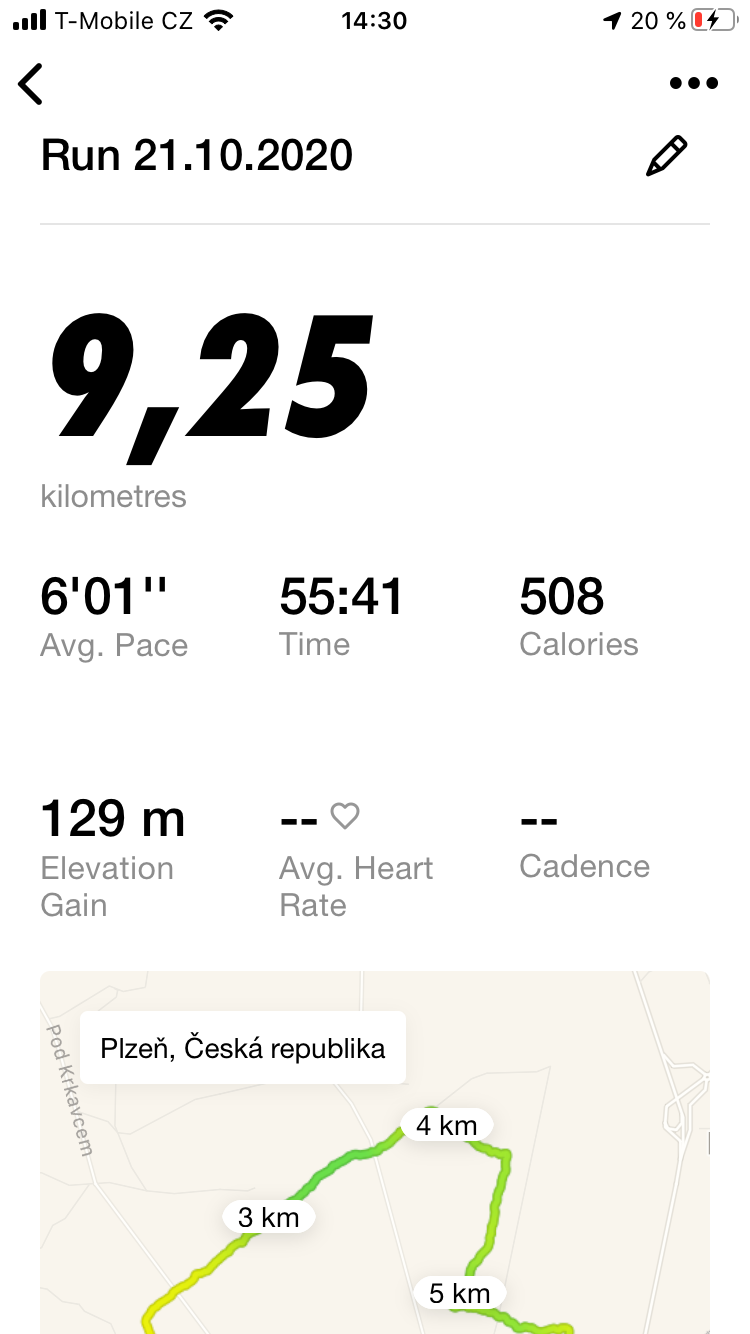The height and width of the screenshot is (1334, 750).
Task: Open the three-dot options menu
Action: point(694,84)
